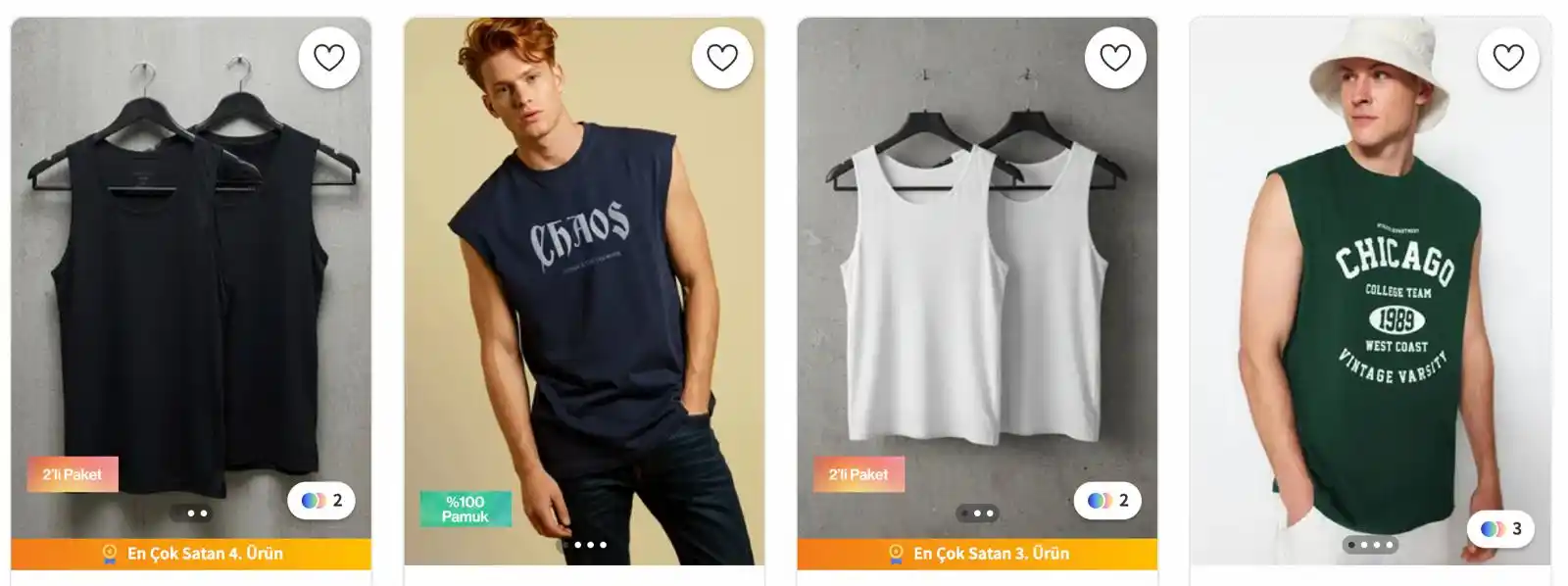View the green Chicago sleeveless shirt product
Image resolution: width=1568 pixels, height=586 pixels.
[x=1372, y=294]
